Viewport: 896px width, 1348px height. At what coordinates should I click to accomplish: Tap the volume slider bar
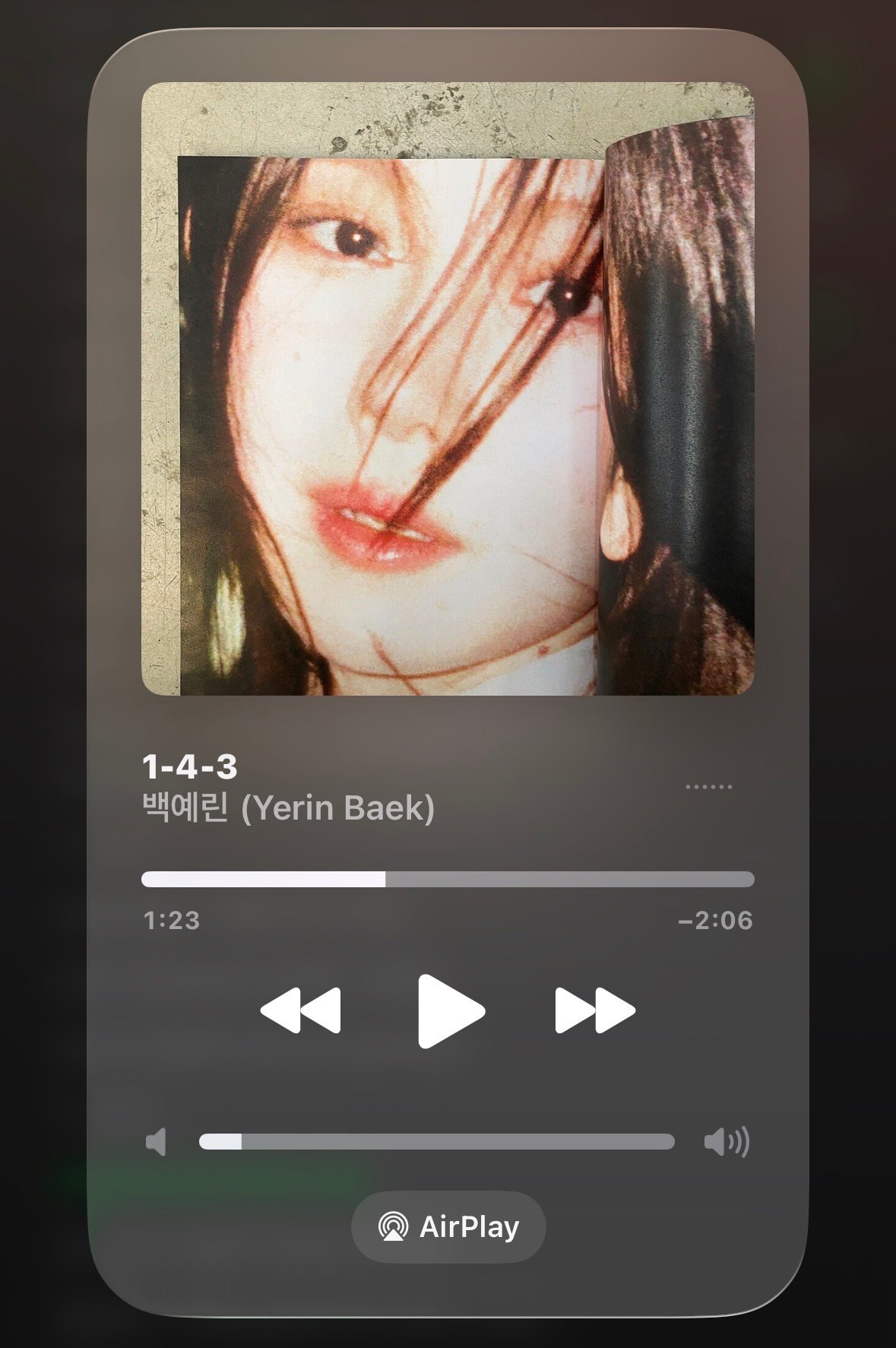[436, 1142]
